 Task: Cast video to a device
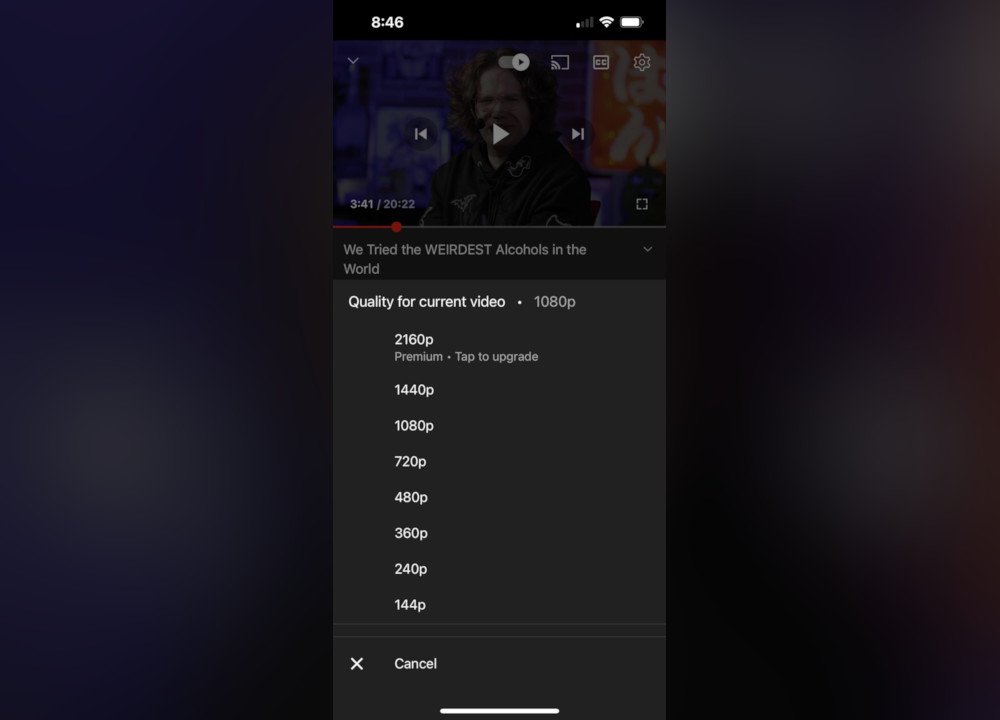point(560,62)
